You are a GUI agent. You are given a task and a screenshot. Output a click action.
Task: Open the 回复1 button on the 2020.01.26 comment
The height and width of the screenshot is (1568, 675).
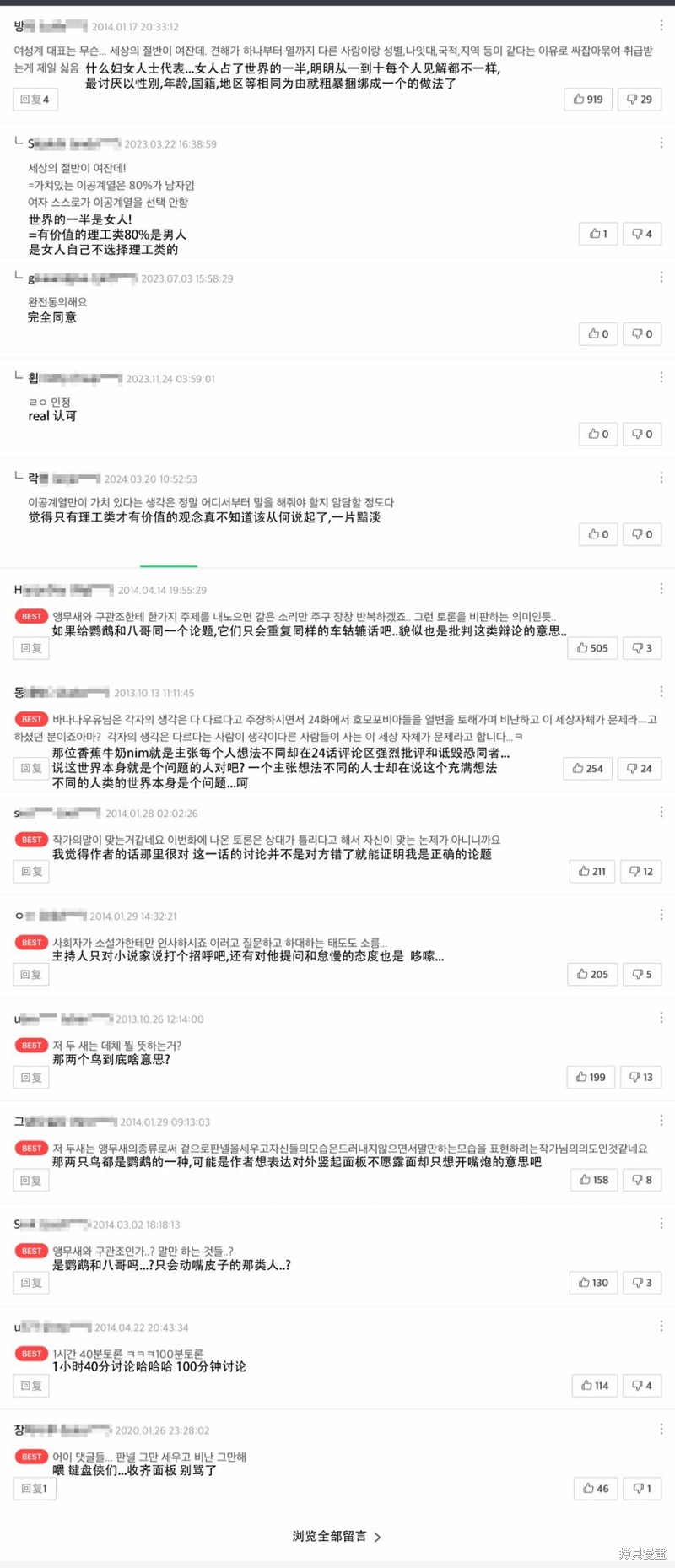pos(35,1489)
